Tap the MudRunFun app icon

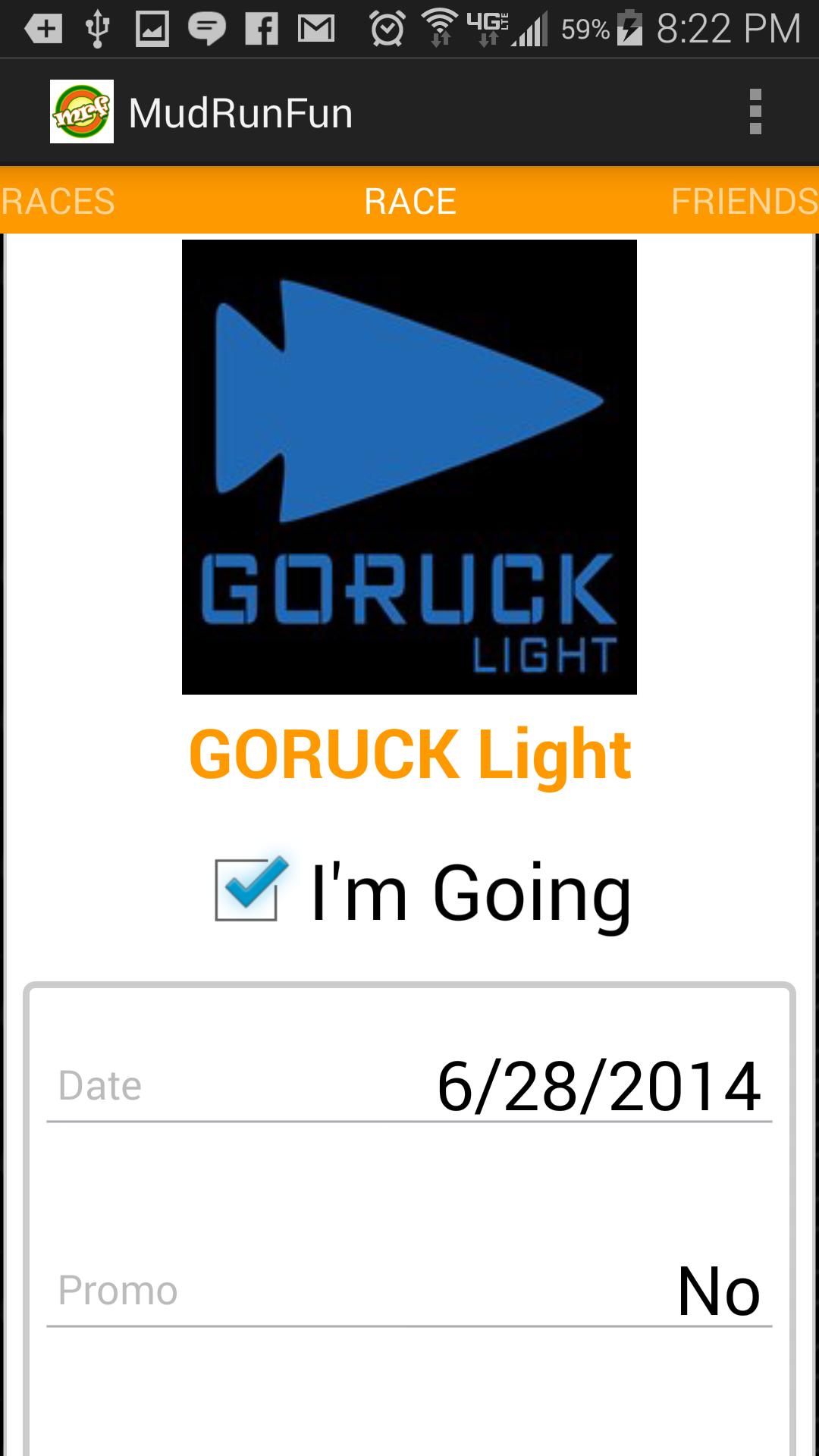click(x=82, y=112)
